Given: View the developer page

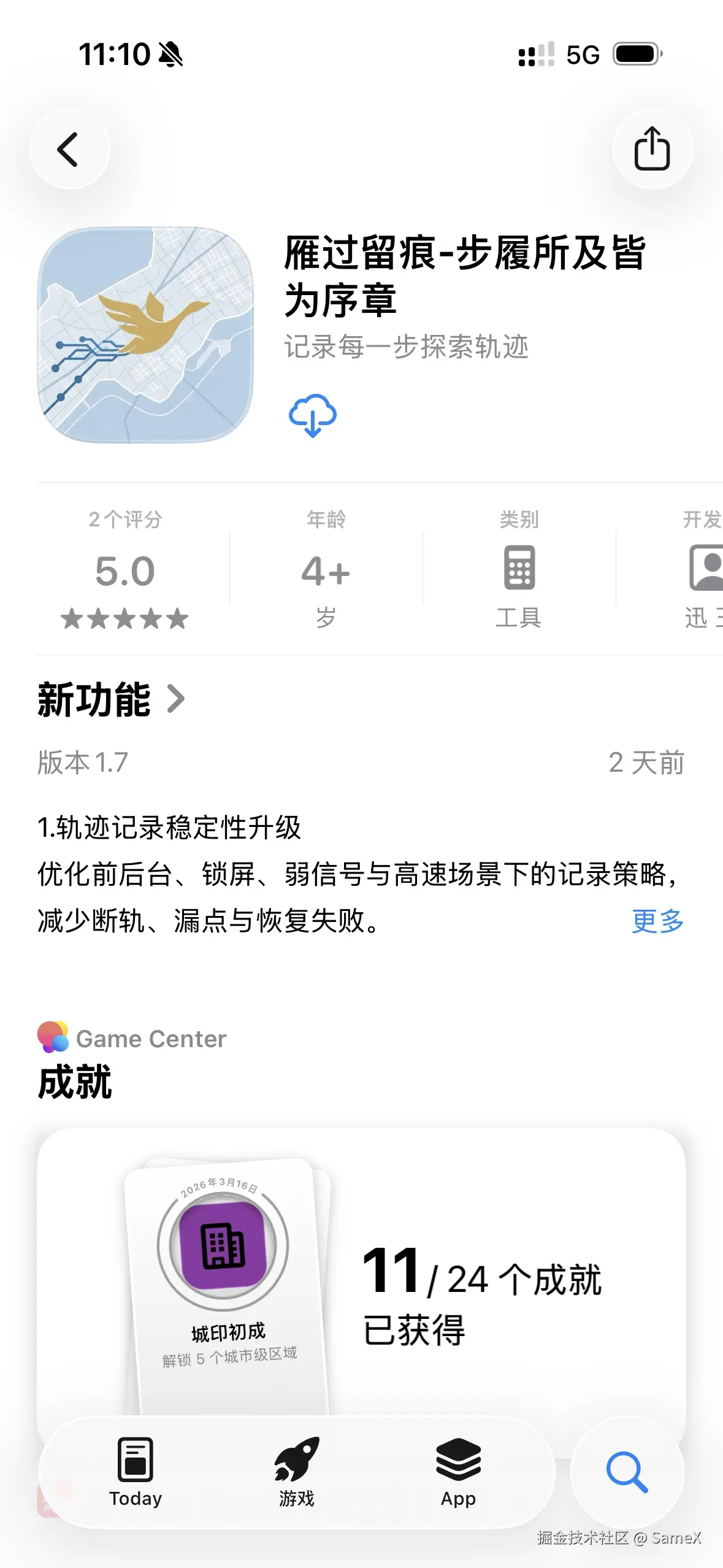Looking at the screenshot, I should pyautogui.click(x=702, y=569).
